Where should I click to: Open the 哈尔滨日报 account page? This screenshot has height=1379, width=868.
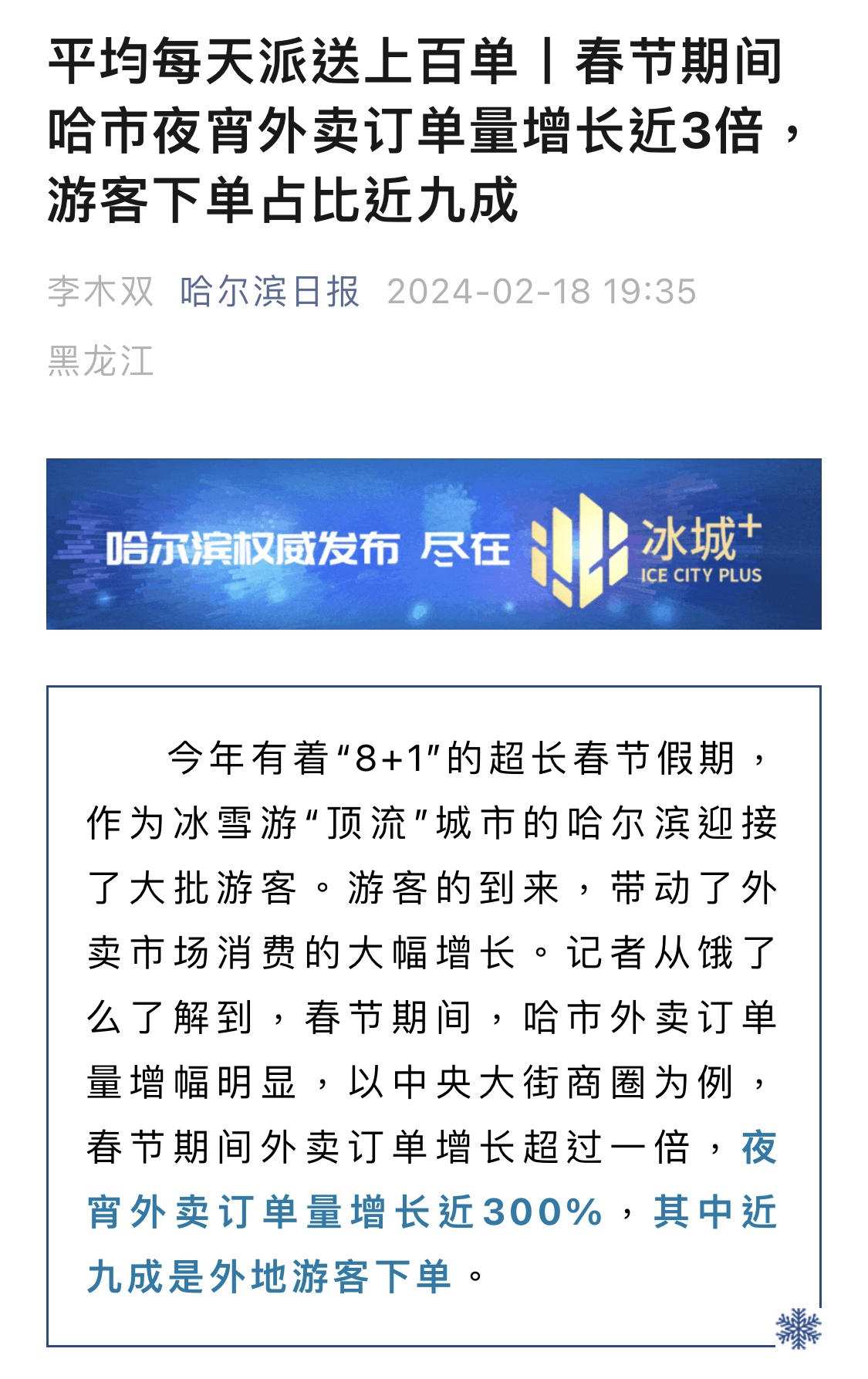(269, 292)
